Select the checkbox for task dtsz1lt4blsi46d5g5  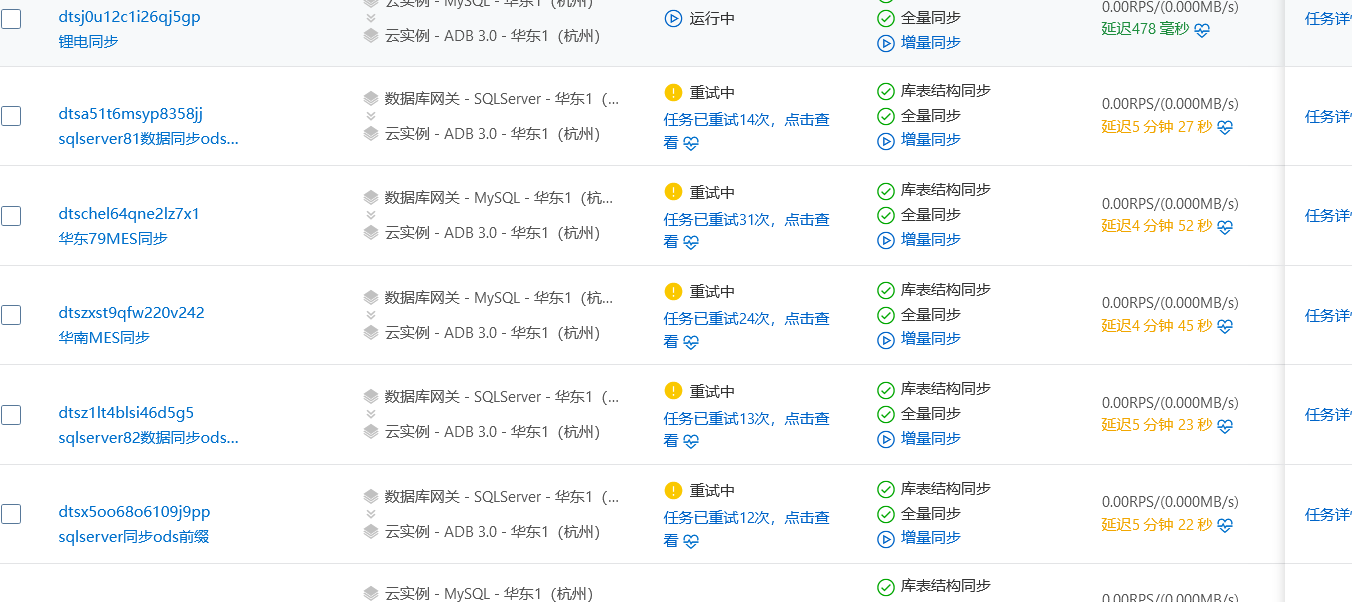(x=11, y=414)
